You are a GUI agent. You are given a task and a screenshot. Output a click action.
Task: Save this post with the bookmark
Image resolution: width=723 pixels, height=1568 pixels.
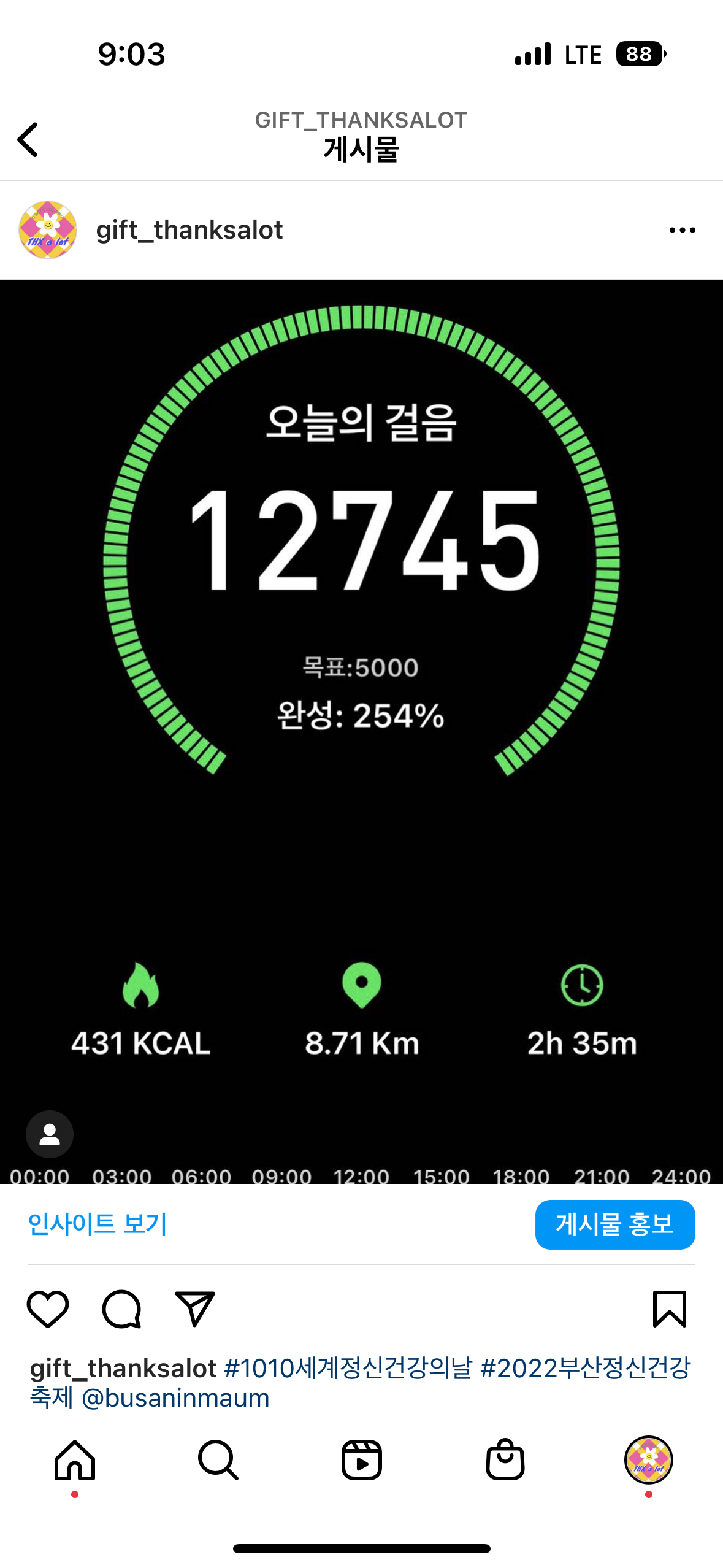click(x=669, y=1309)
